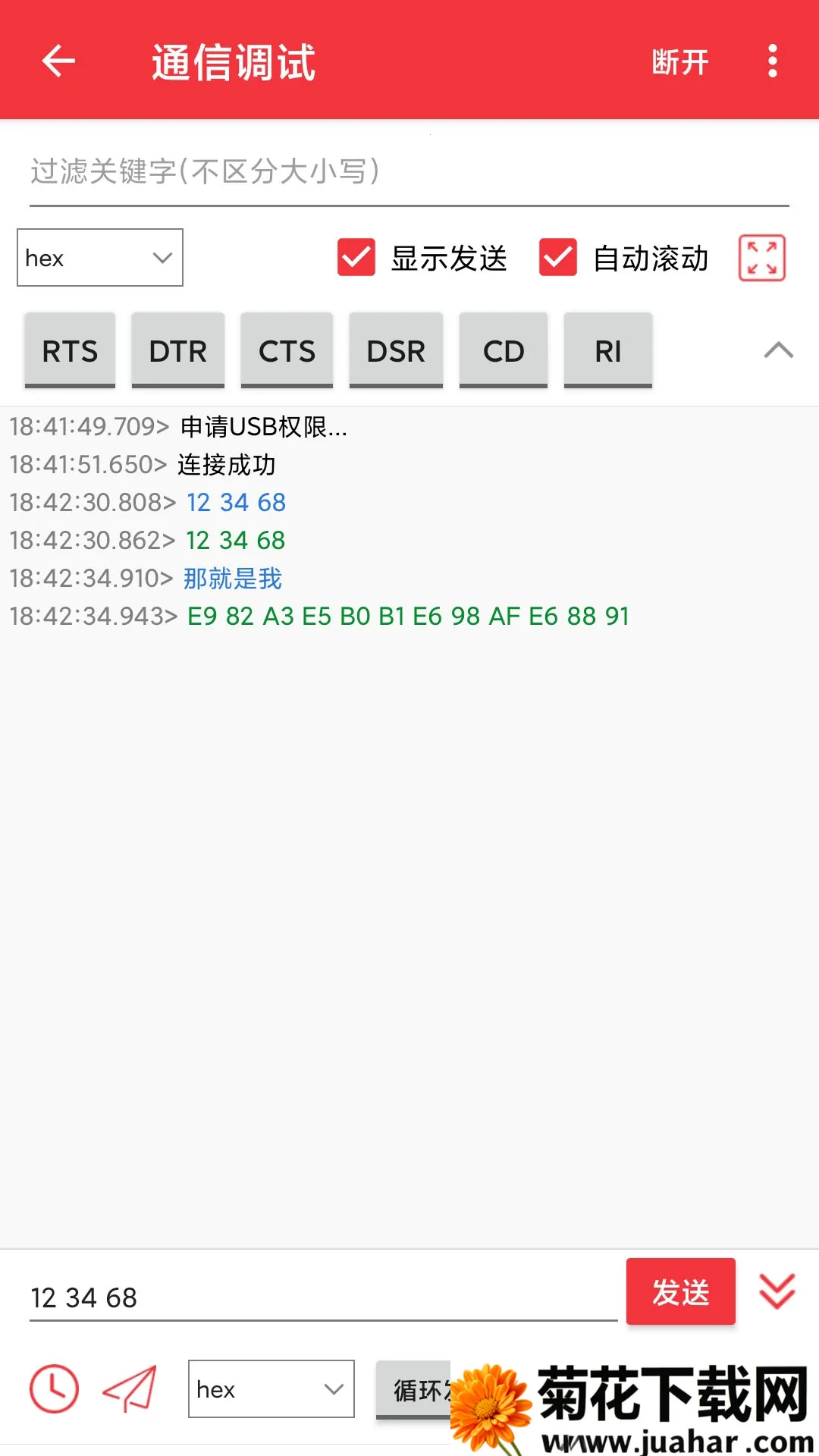This screenshot has width=819, height=1456.
Task: Open the hex display format dropdown
Action: tap(99, 258)
